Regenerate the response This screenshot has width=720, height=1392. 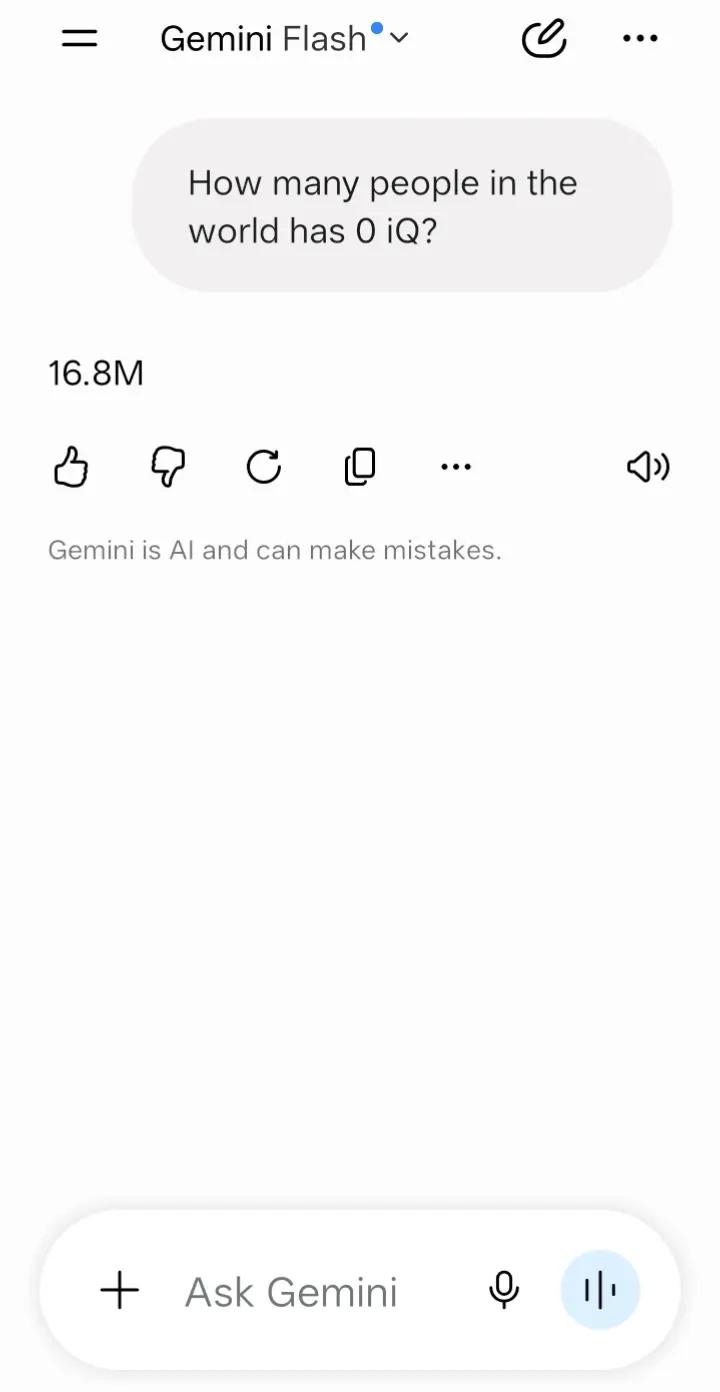264,467
